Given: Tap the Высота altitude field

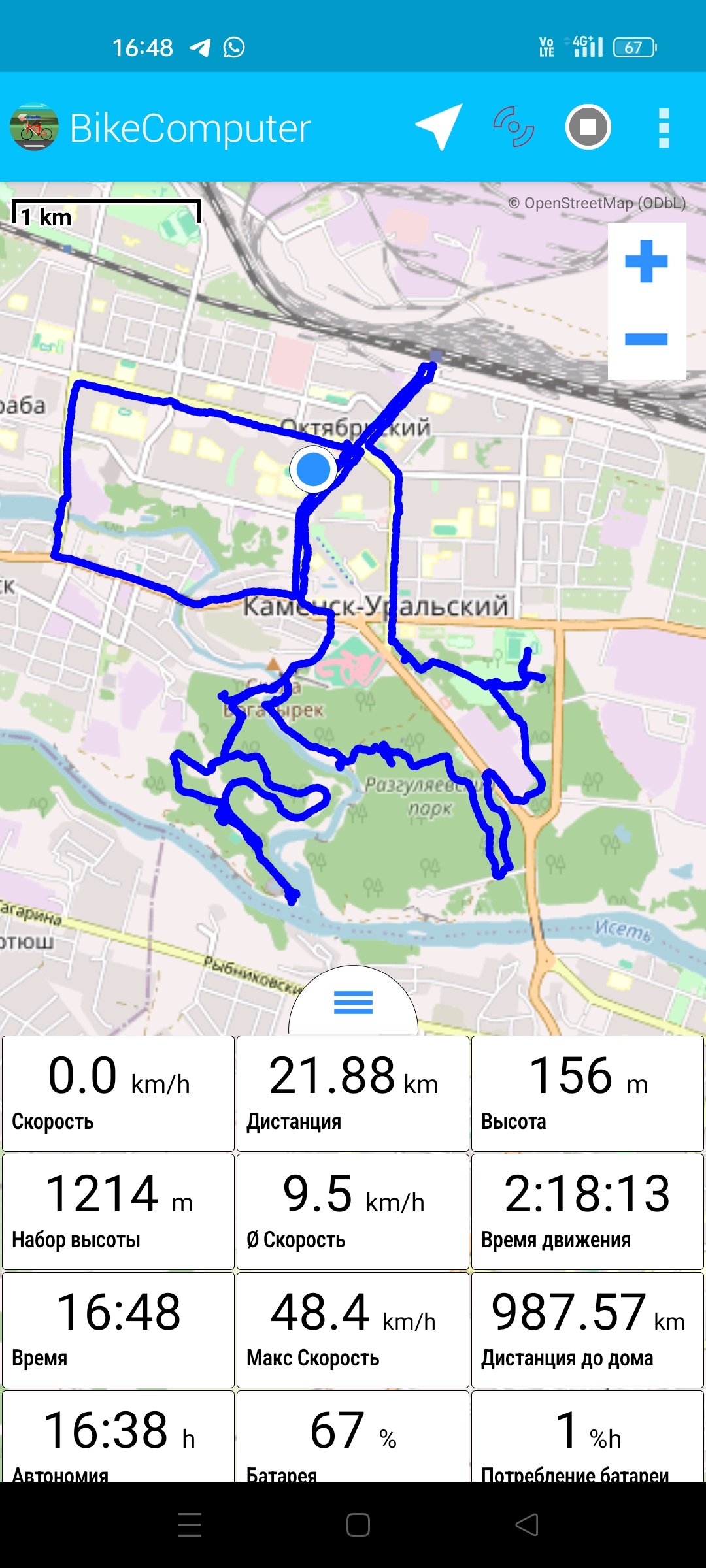Looking at the screenshot, I should click(587, 1093).
